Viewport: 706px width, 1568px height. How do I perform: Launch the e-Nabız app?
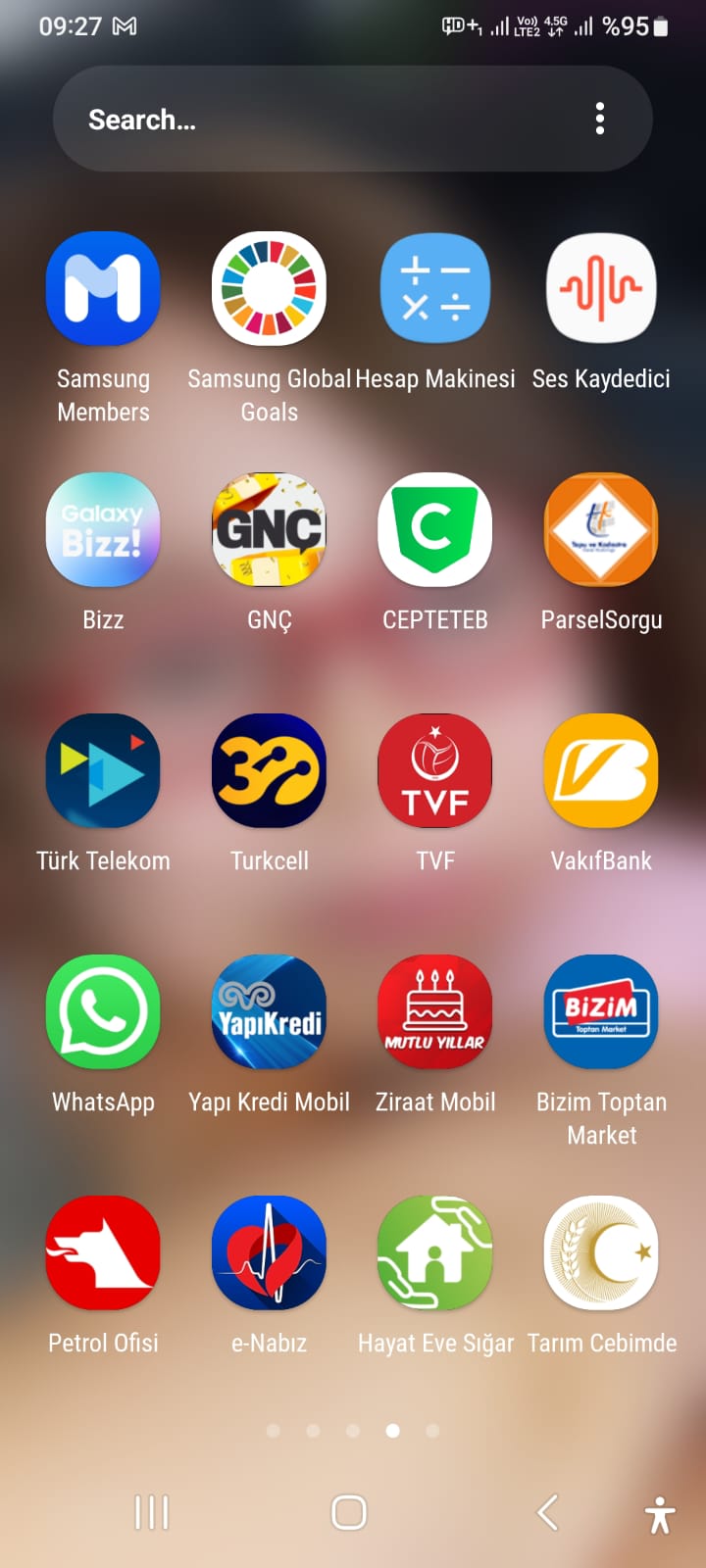coord(269,1253)
